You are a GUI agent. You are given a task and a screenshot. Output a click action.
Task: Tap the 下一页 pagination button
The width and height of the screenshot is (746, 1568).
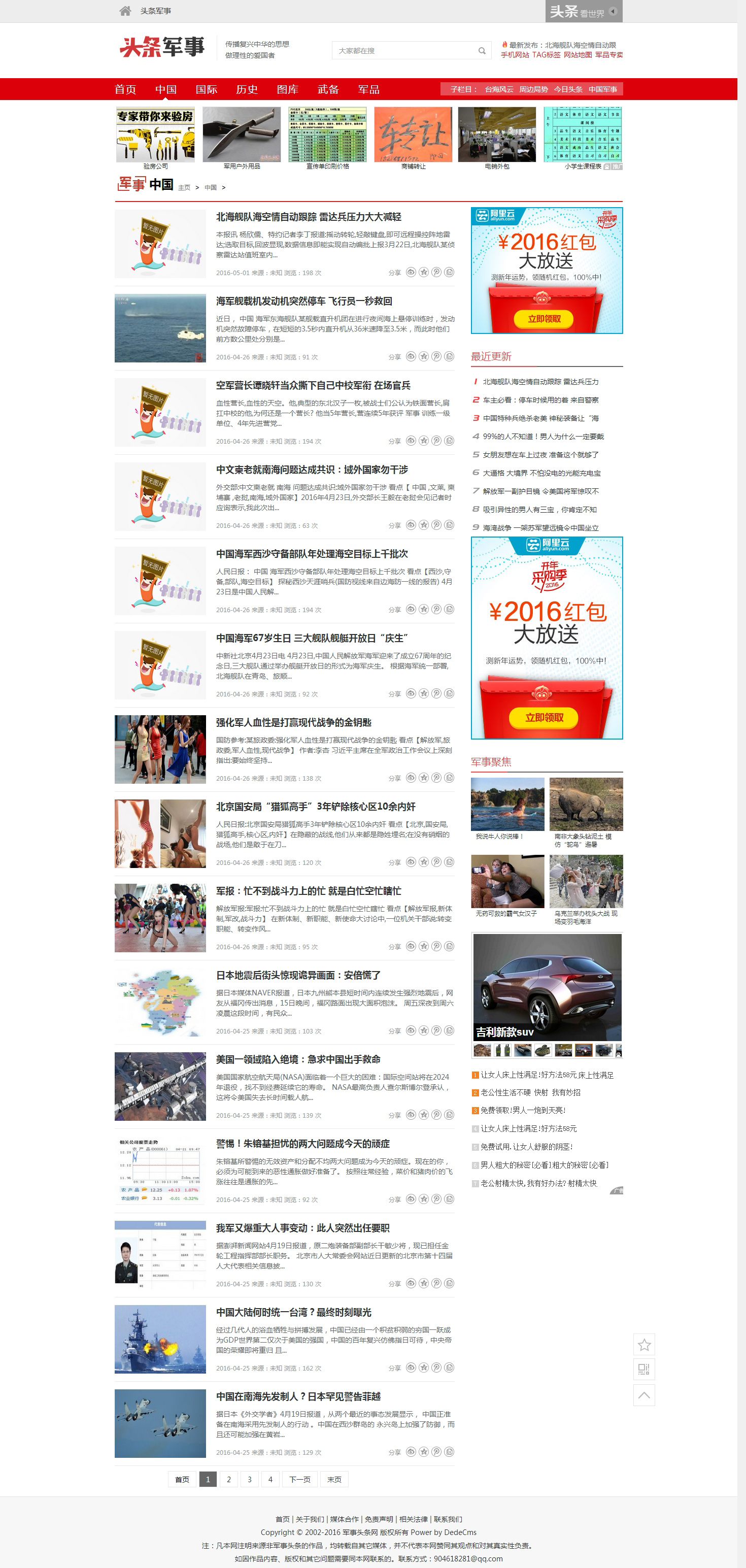[x=299, y=1479]
